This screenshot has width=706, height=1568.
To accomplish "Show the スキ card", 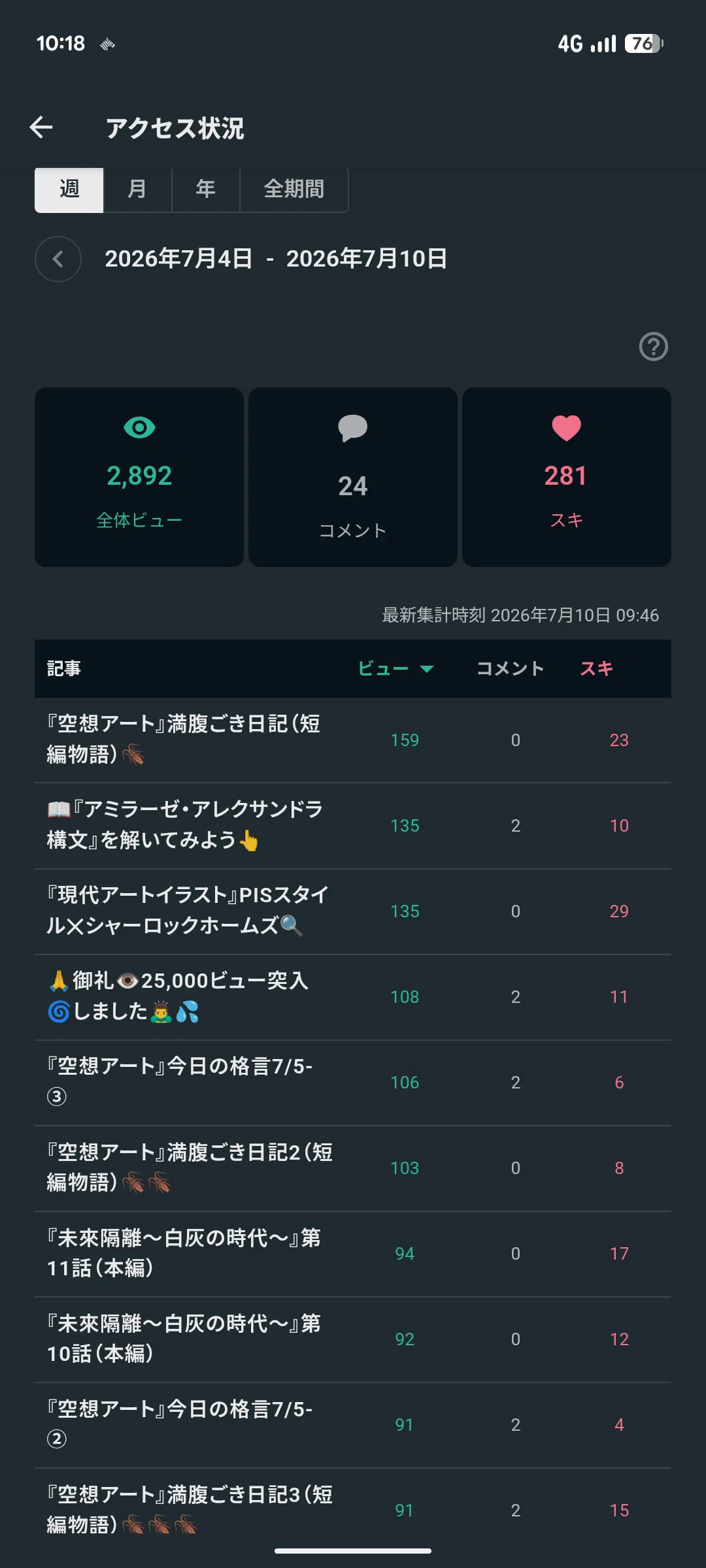I will tap(567, 477).
